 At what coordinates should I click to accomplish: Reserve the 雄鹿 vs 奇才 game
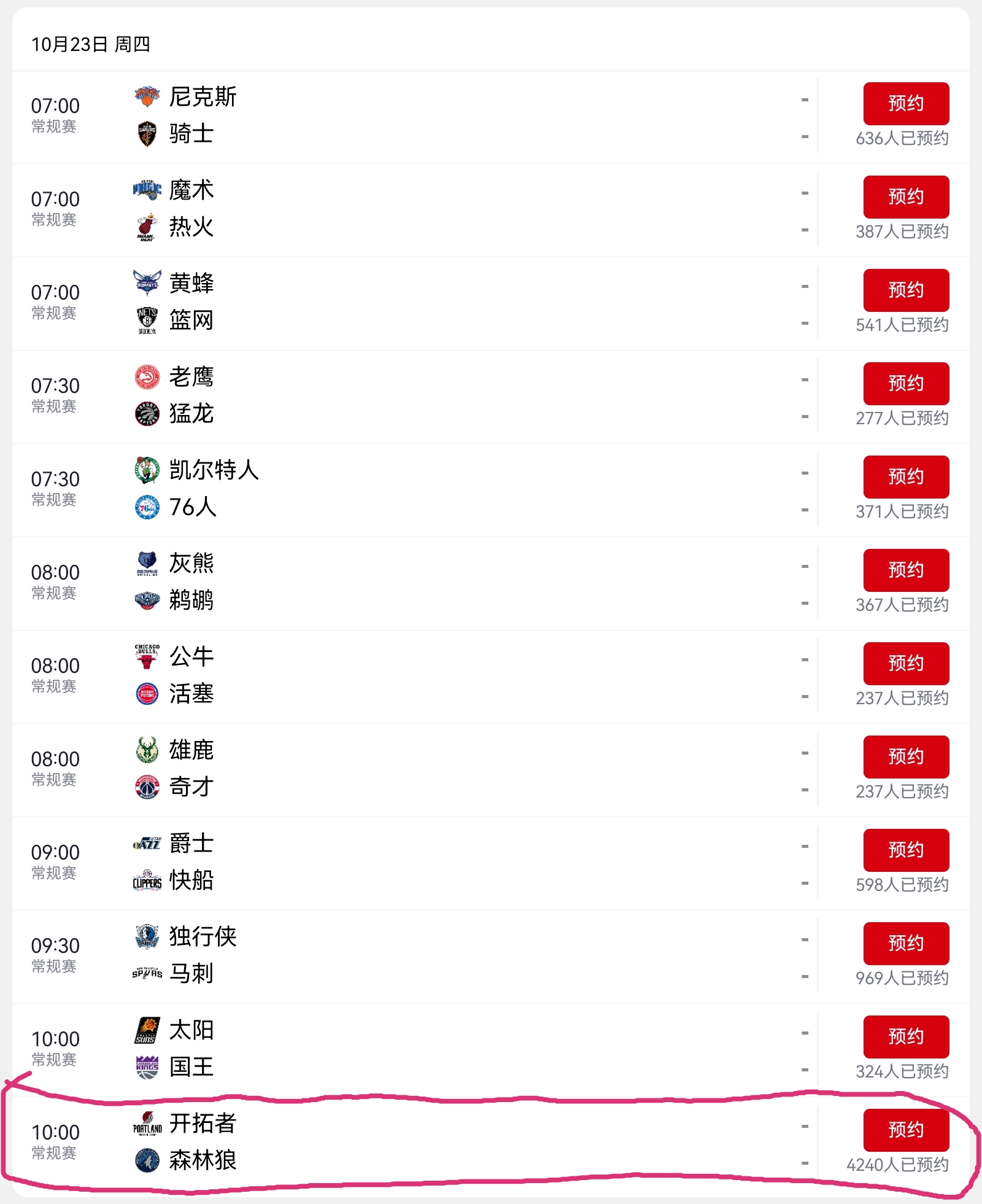pyautogui.click(x=905, y=756)
